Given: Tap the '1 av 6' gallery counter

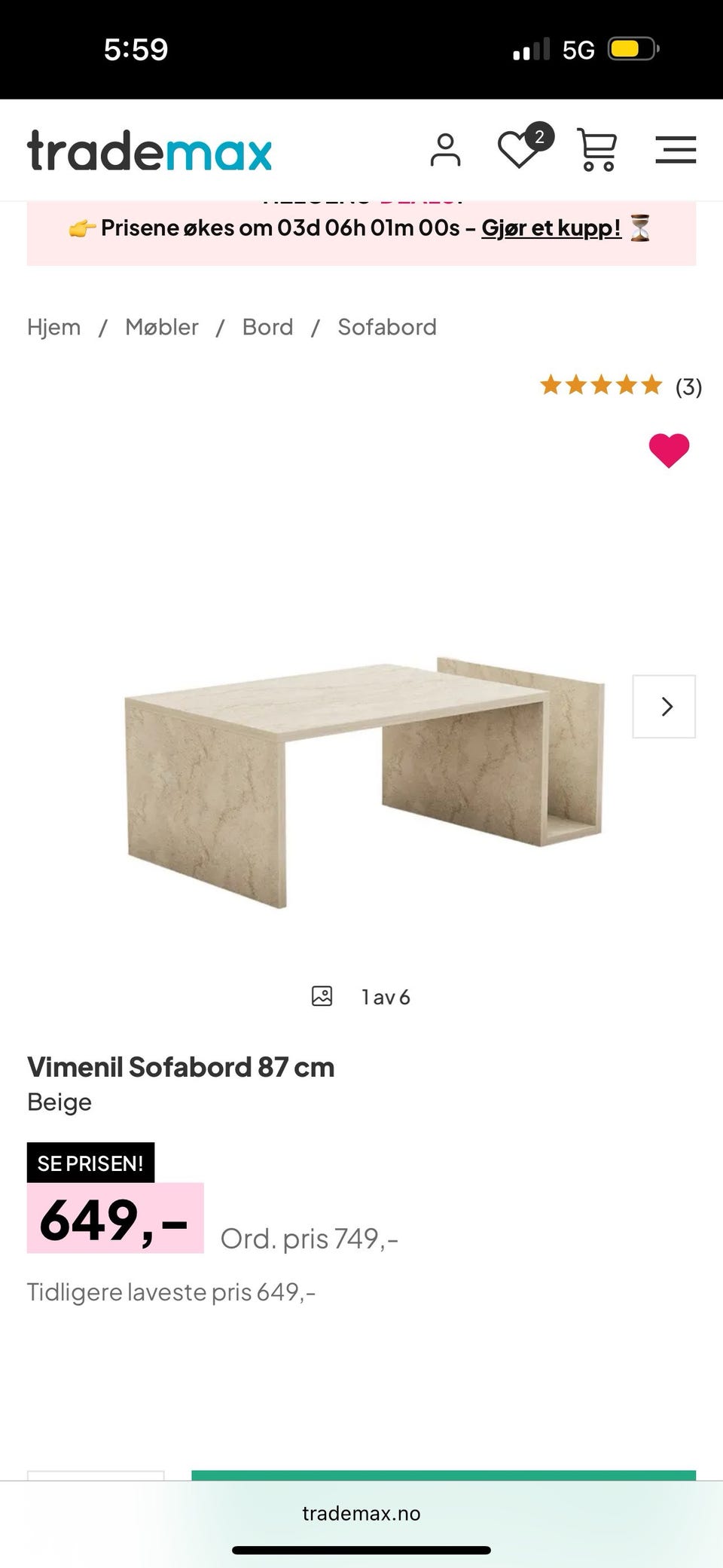Looking at the screenshot, I should [386, 996].
